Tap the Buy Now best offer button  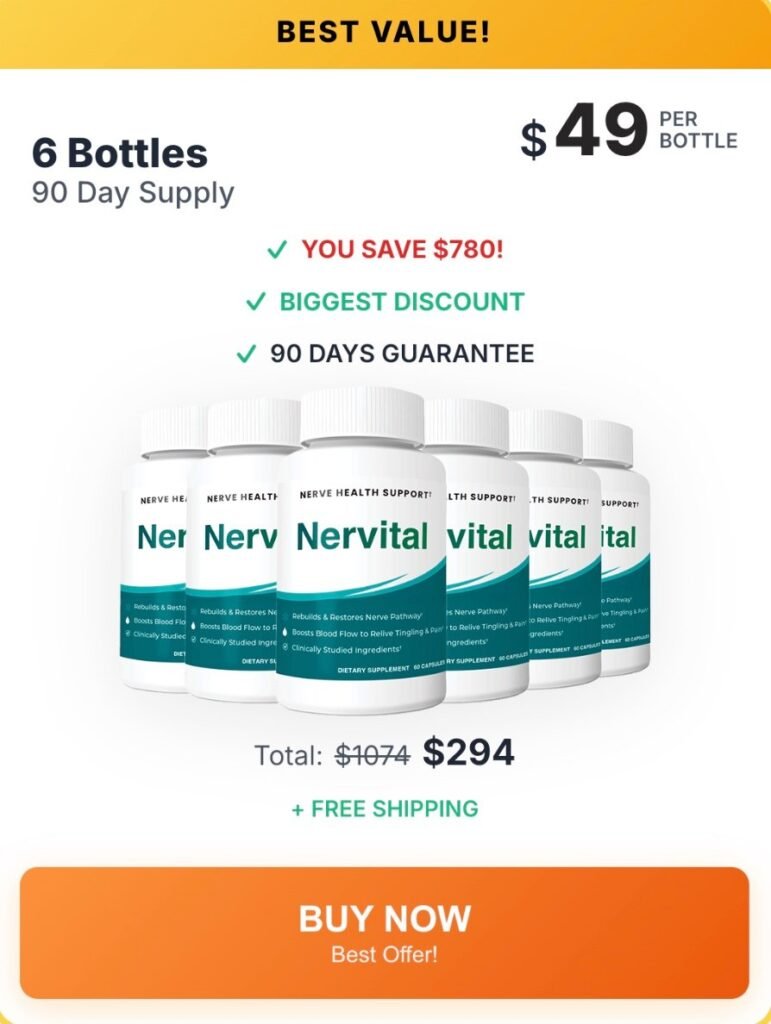[x=385, y=932]
